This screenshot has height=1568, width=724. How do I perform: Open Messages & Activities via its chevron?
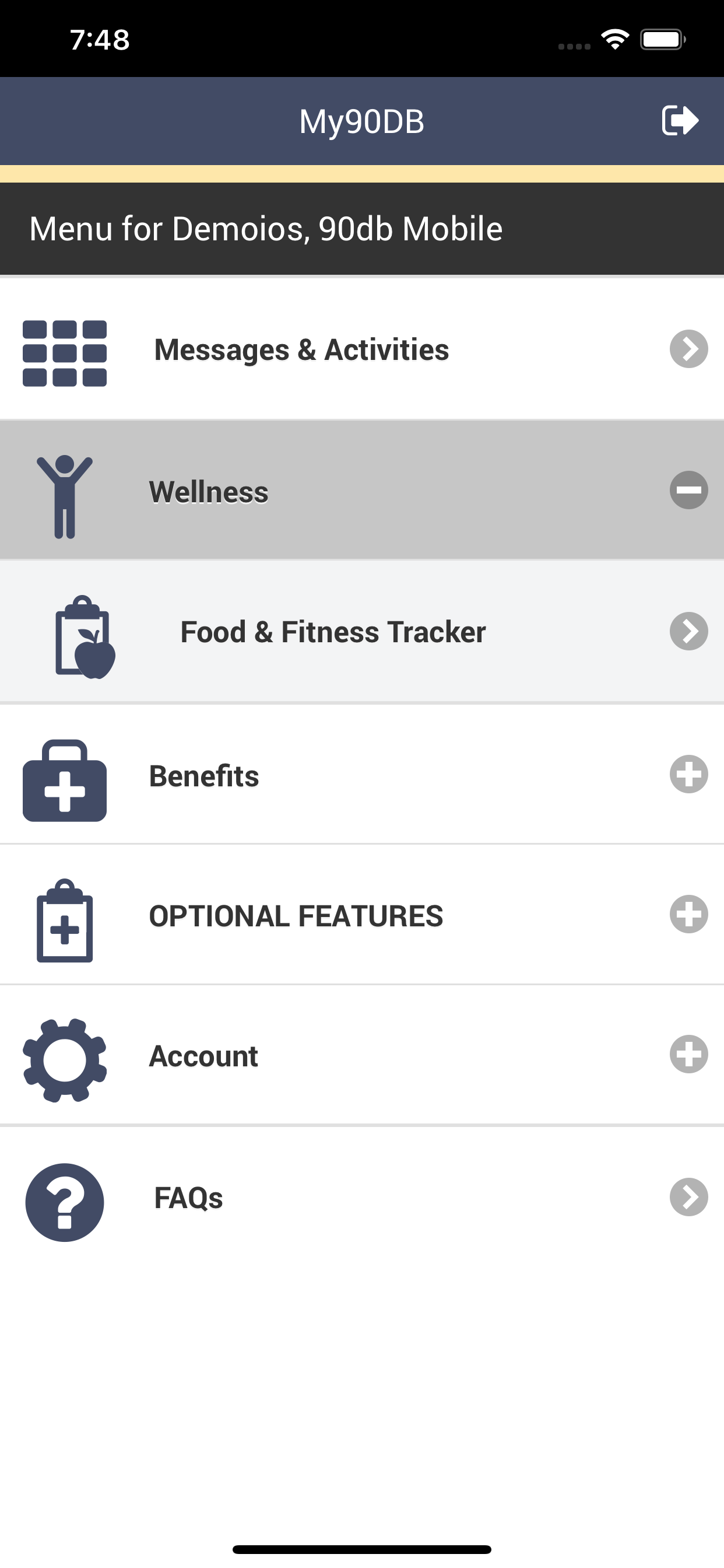click(688, 350)
